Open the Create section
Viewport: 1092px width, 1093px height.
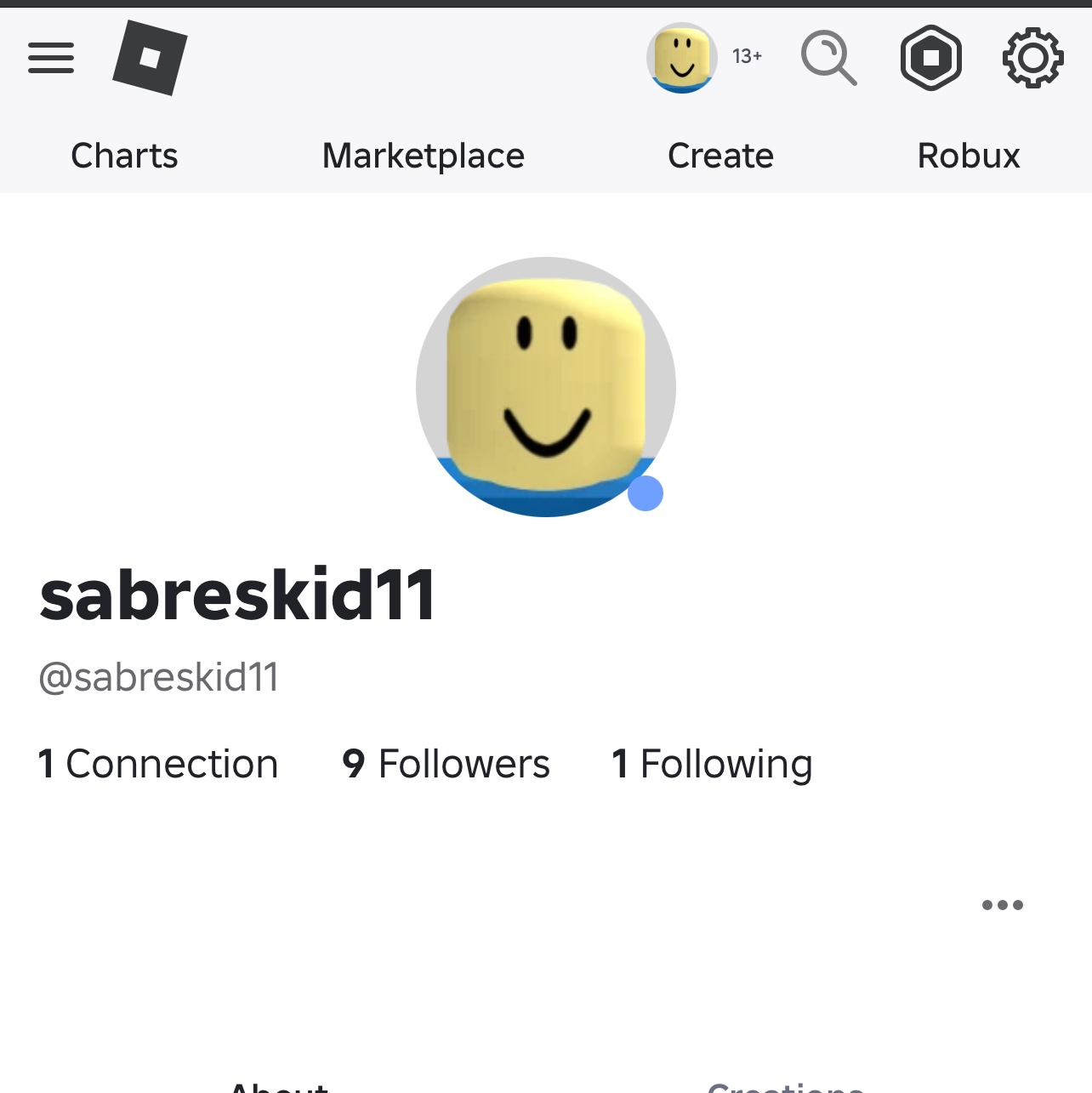coord(720,156)
